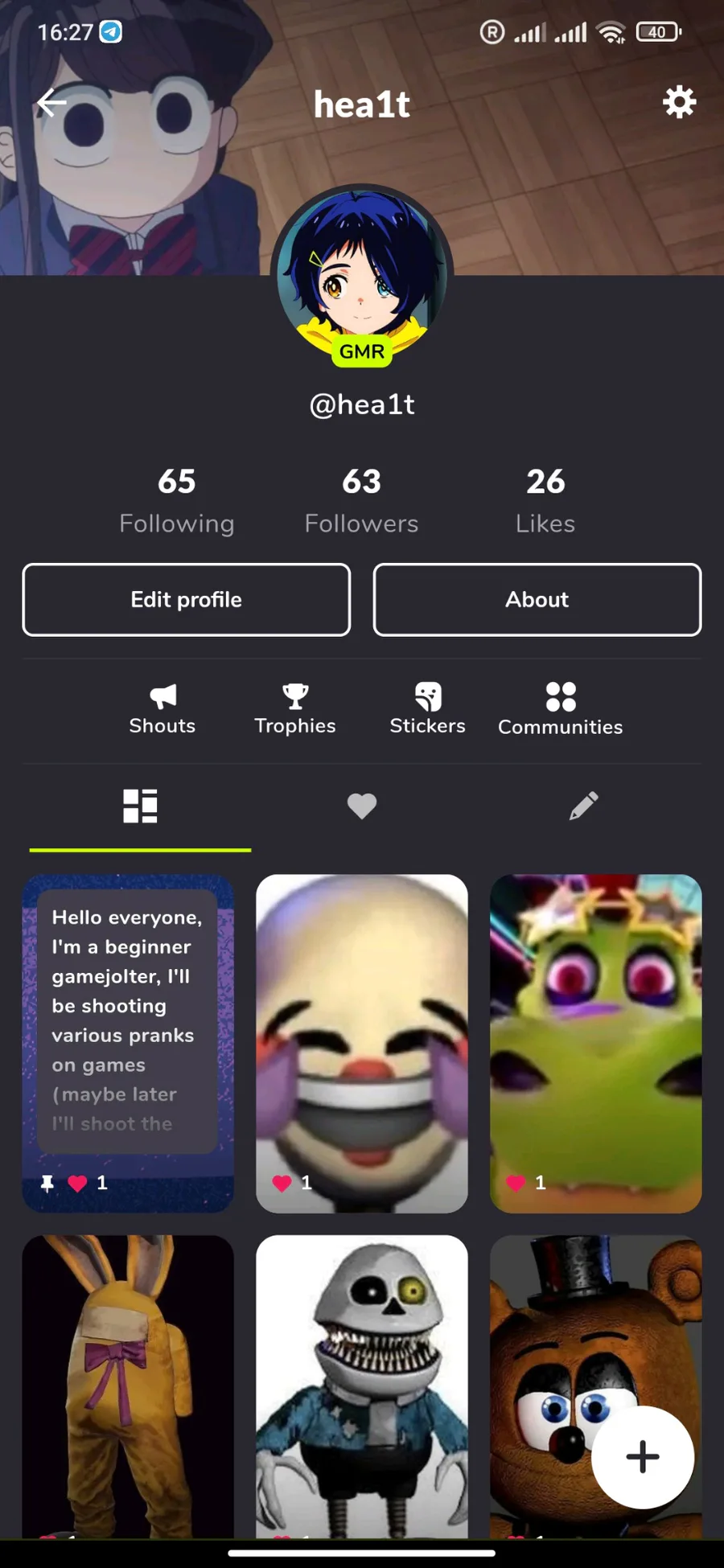
Task: Open Communities list
Action: (x=560, y=709)
